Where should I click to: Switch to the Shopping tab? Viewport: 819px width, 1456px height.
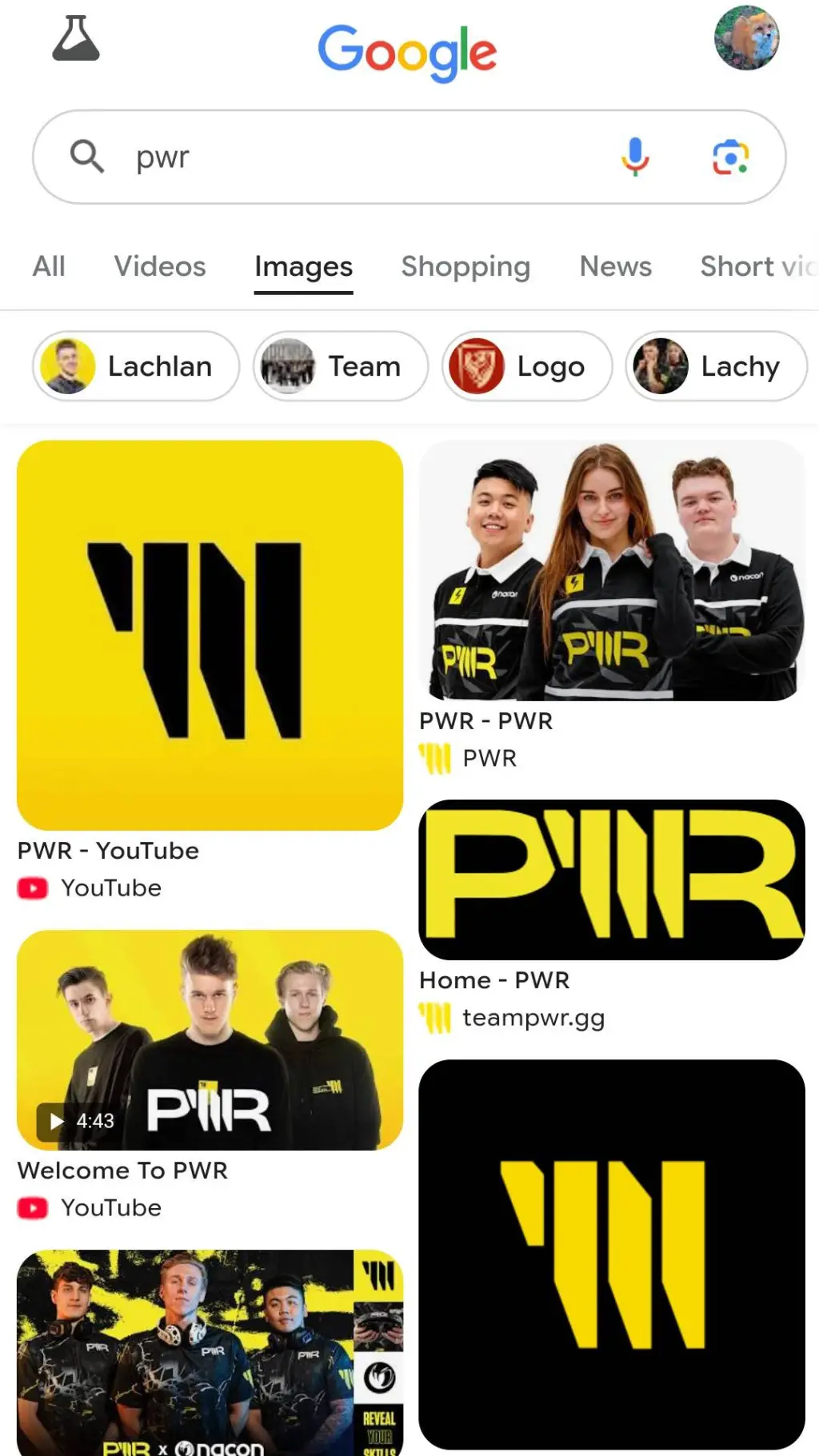465,266
